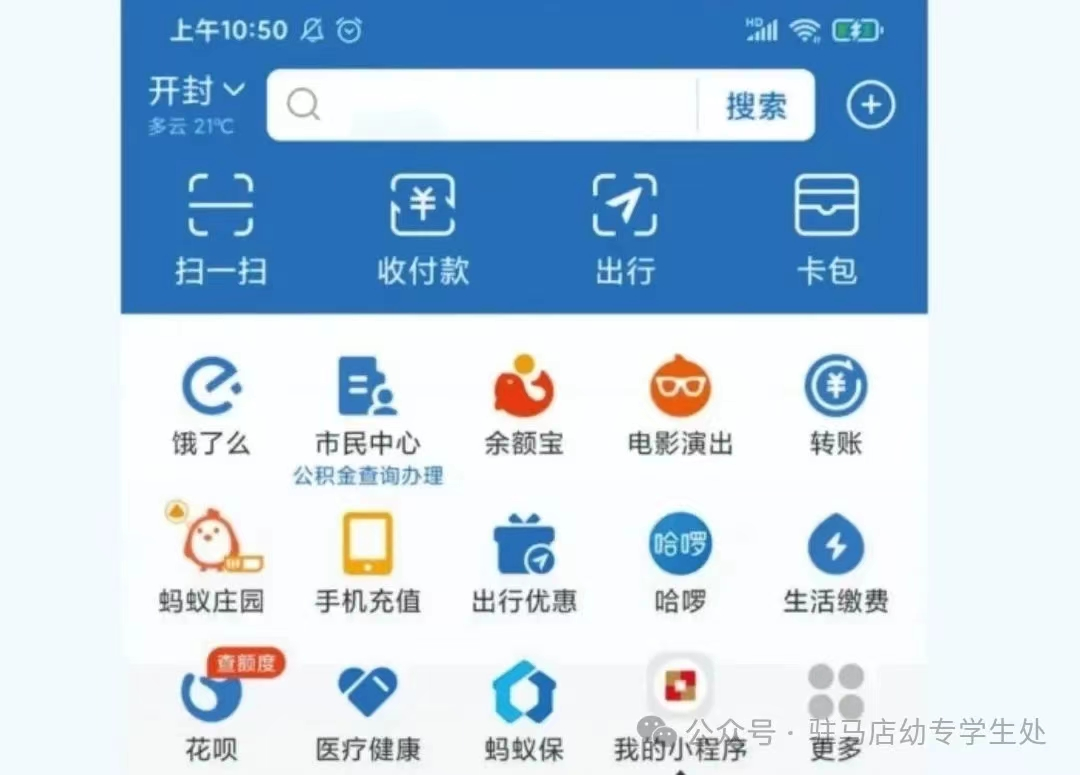1080x775 pixels.
Task: Select 转账 transfer
Action: 836,405
